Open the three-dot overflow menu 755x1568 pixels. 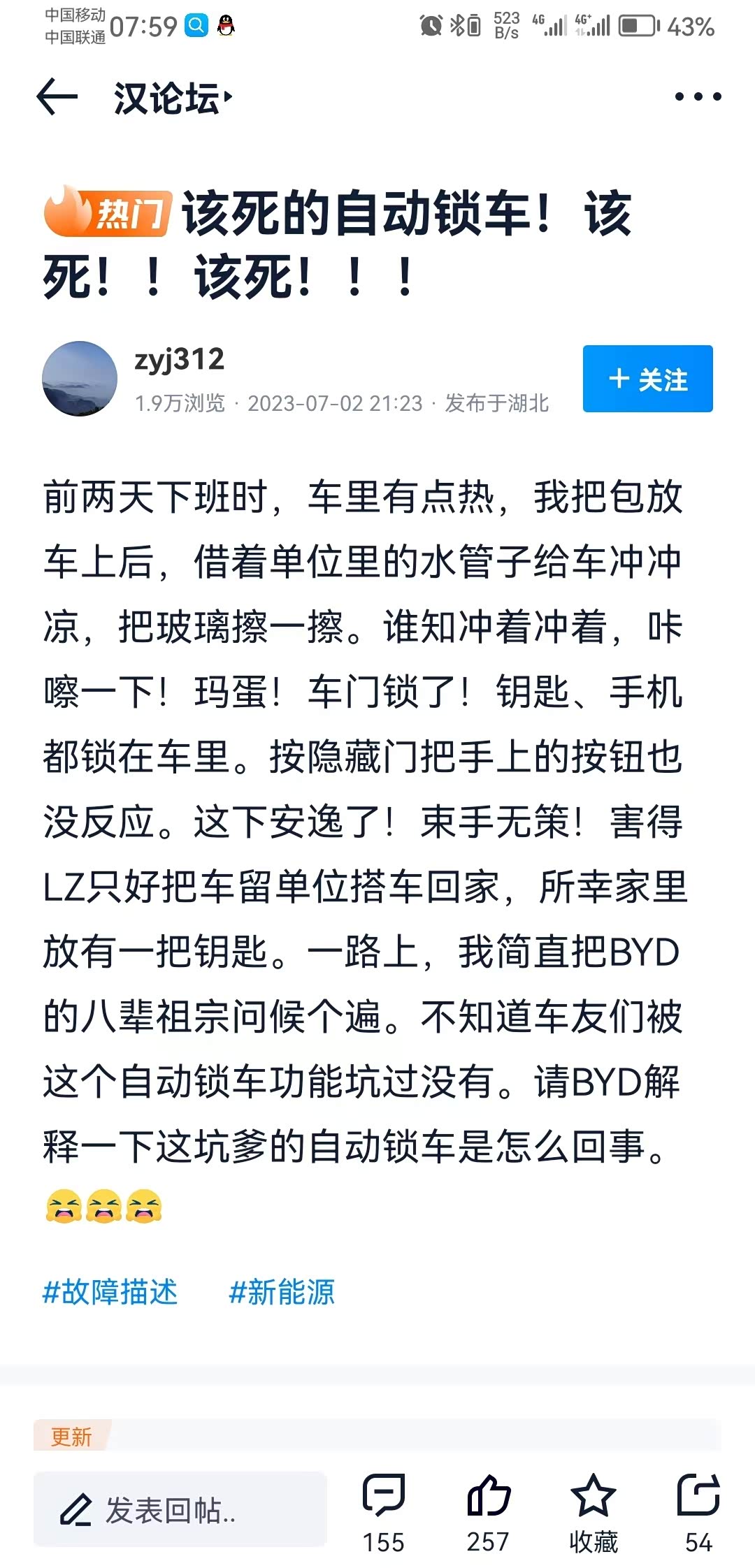click(x=697, y=97)
